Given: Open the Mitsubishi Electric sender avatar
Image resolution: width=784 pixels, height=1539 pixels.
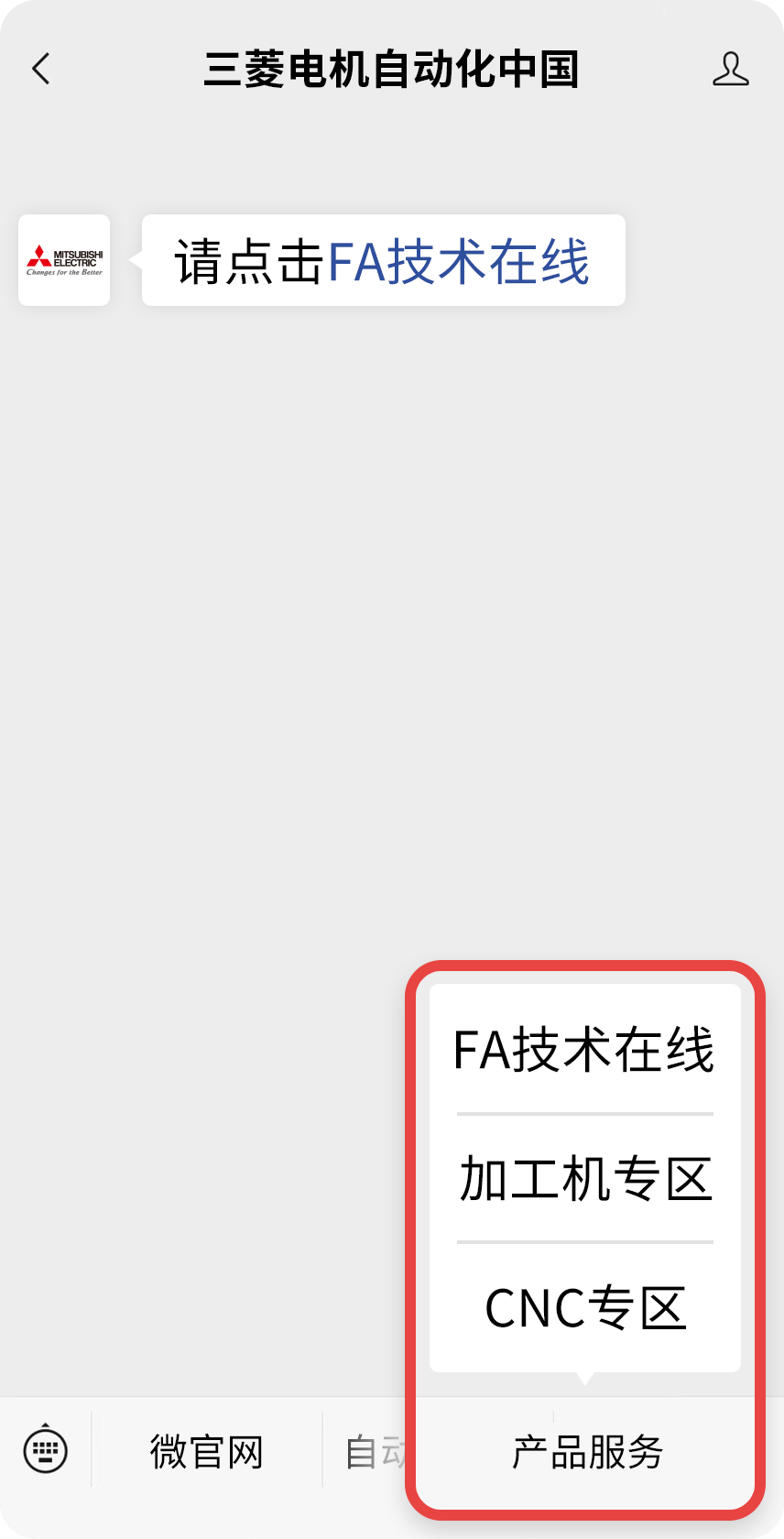Looking at the screenshot, I should [x=64, y=260].
